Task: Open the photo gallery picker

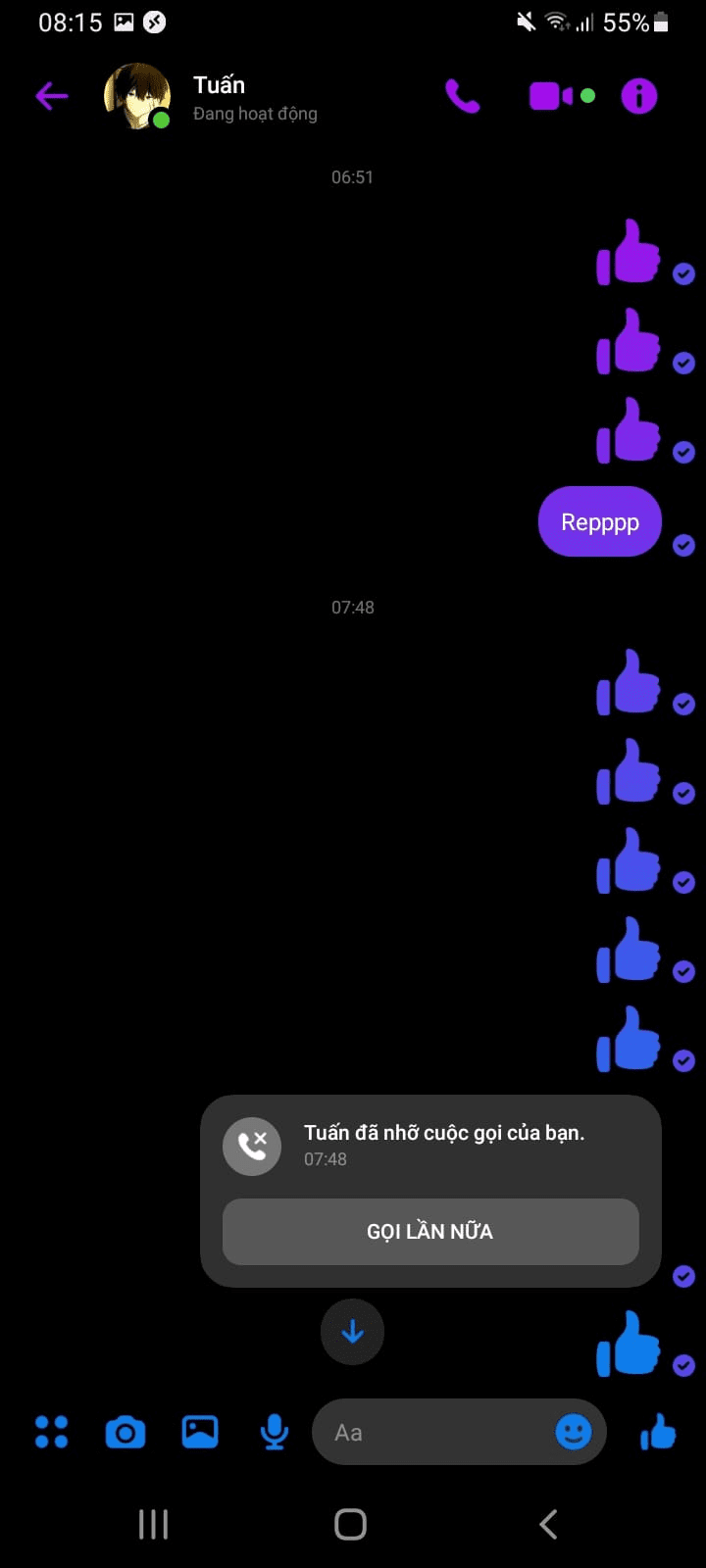Action: pyautogui.click(x=200, y=1432)
